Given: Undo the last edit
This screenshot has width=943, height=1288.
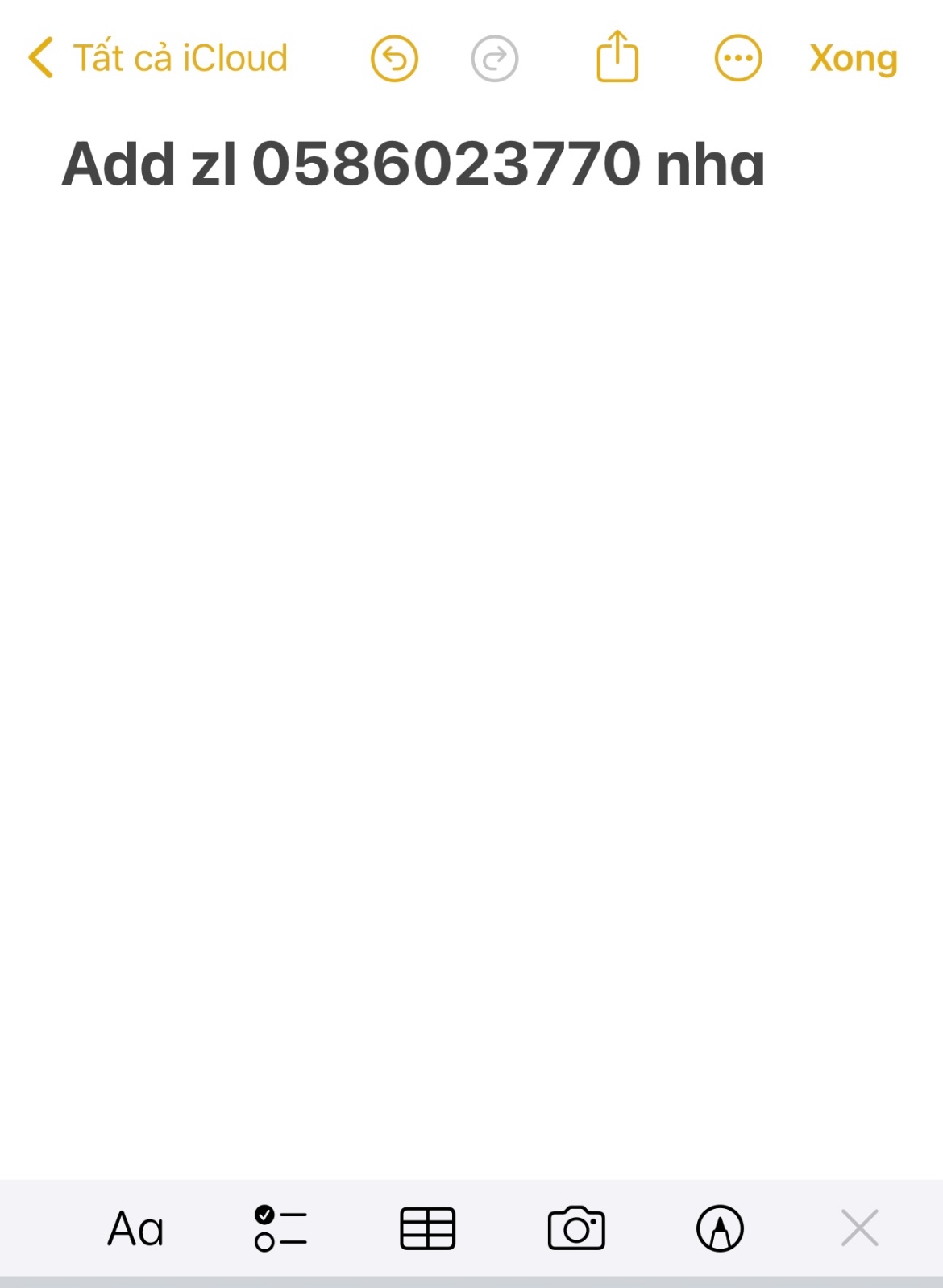Looking at the screenshot, I should pyautogui.click(x=394, y=58).
